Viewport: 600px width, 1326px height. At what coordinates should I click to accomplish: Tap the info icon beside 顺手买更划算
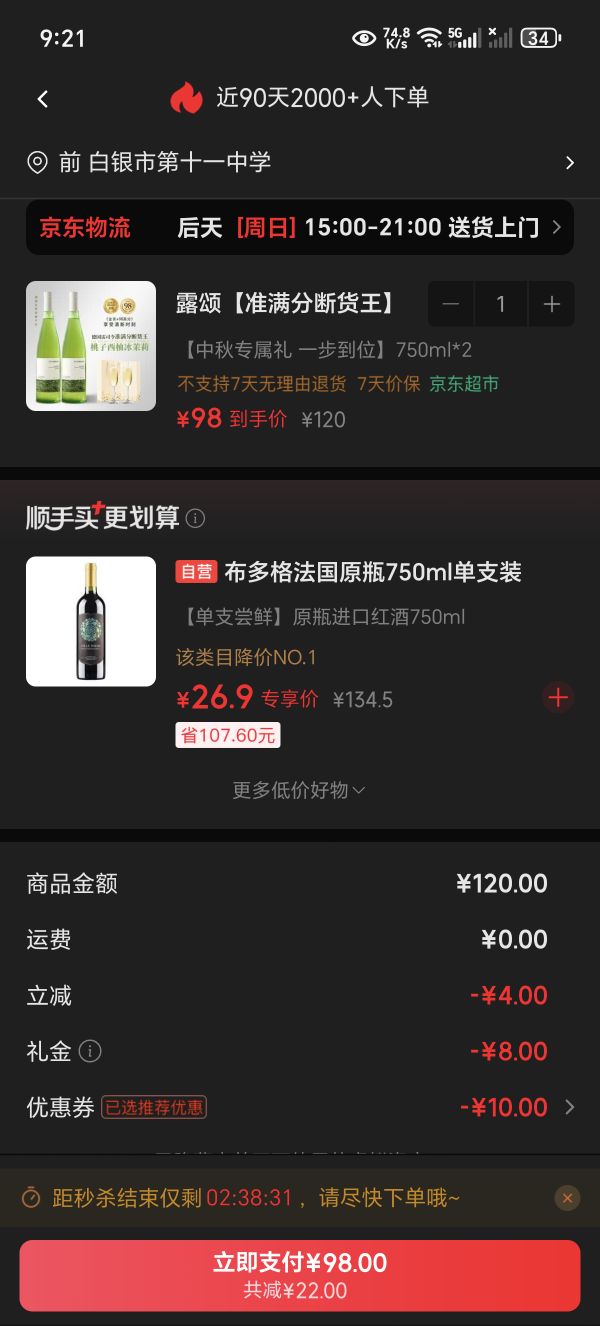coord(196,518)
